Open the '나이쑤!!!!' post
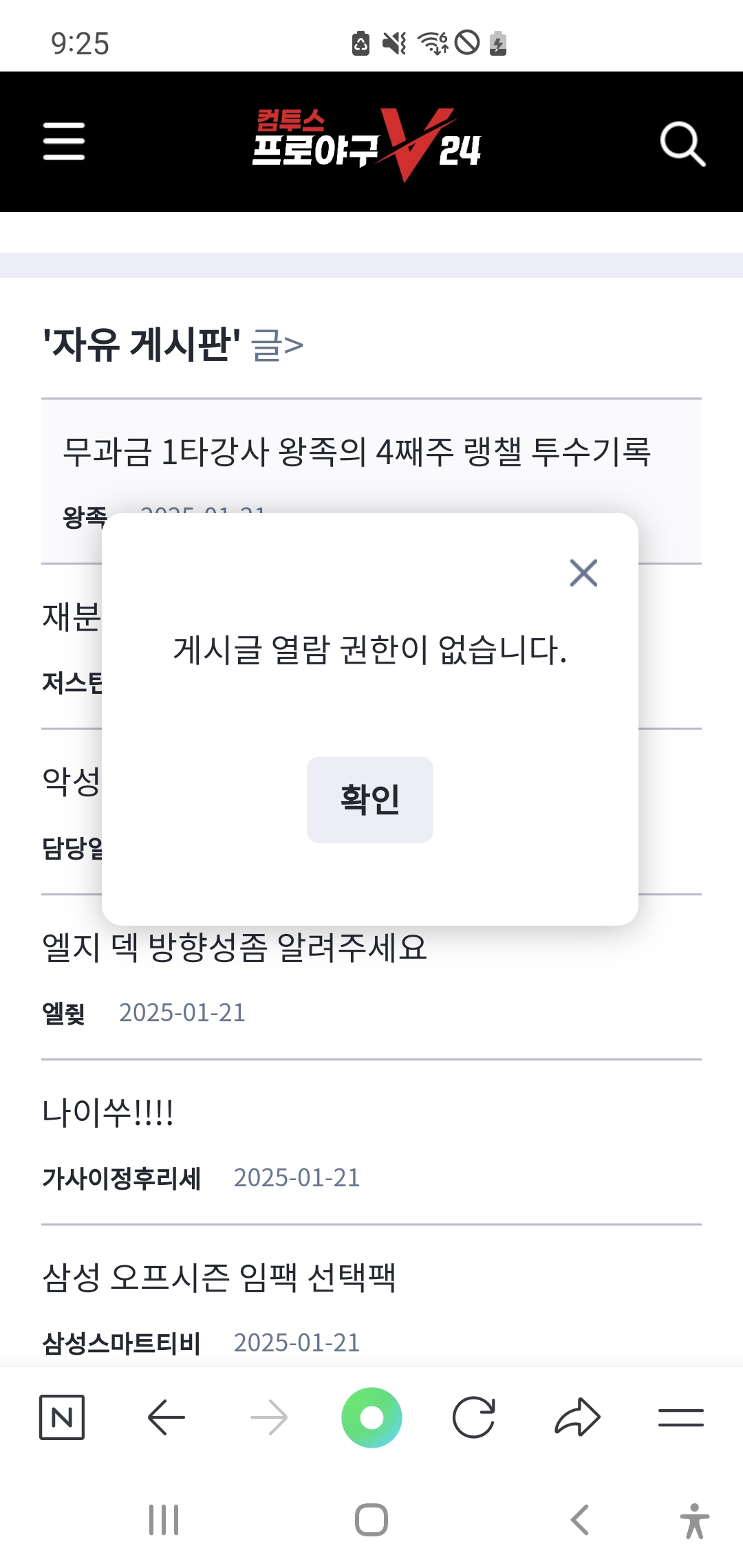This screenshot has height=1568, width=743. point(108,1112)
